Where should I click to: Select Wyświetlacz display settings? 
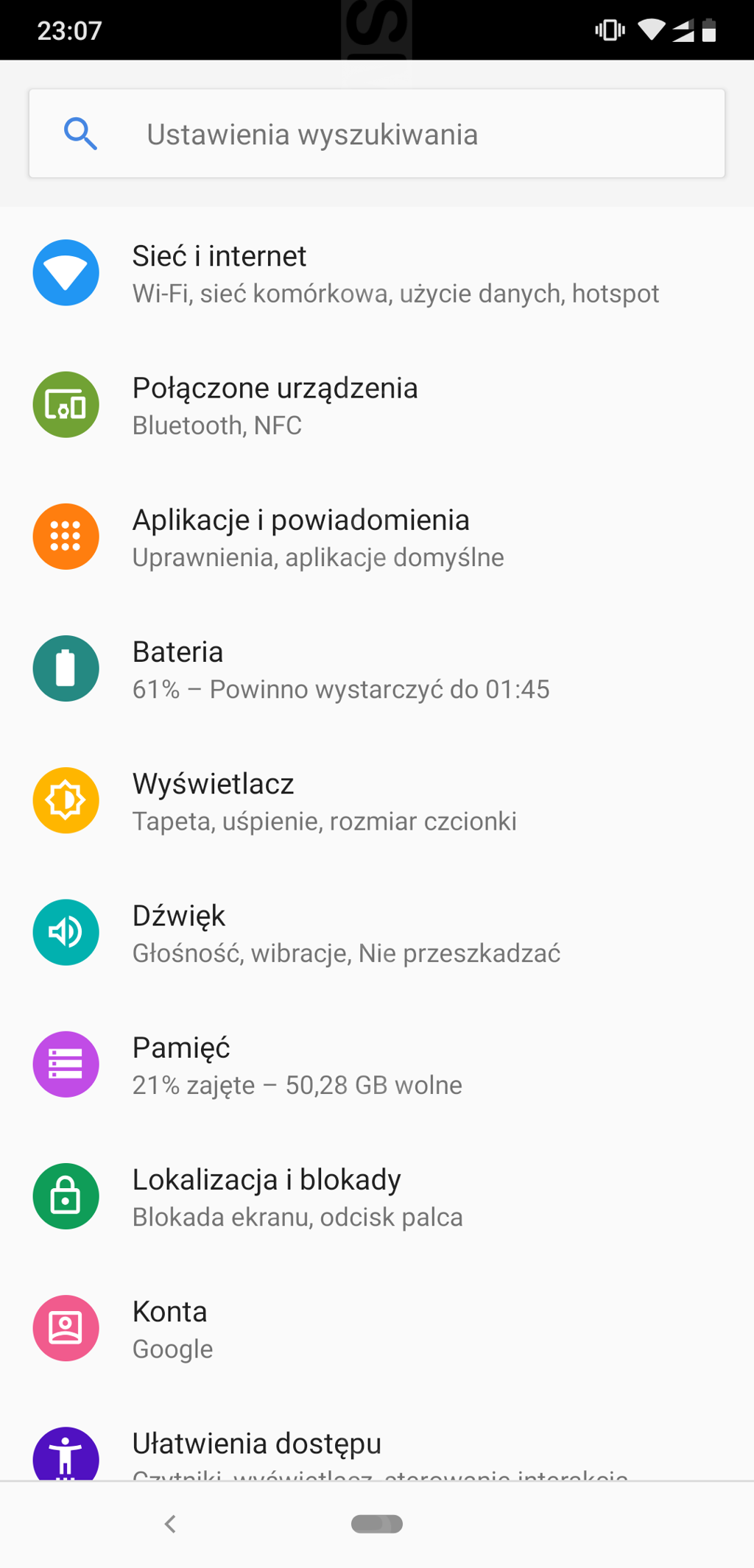(377, 800)
